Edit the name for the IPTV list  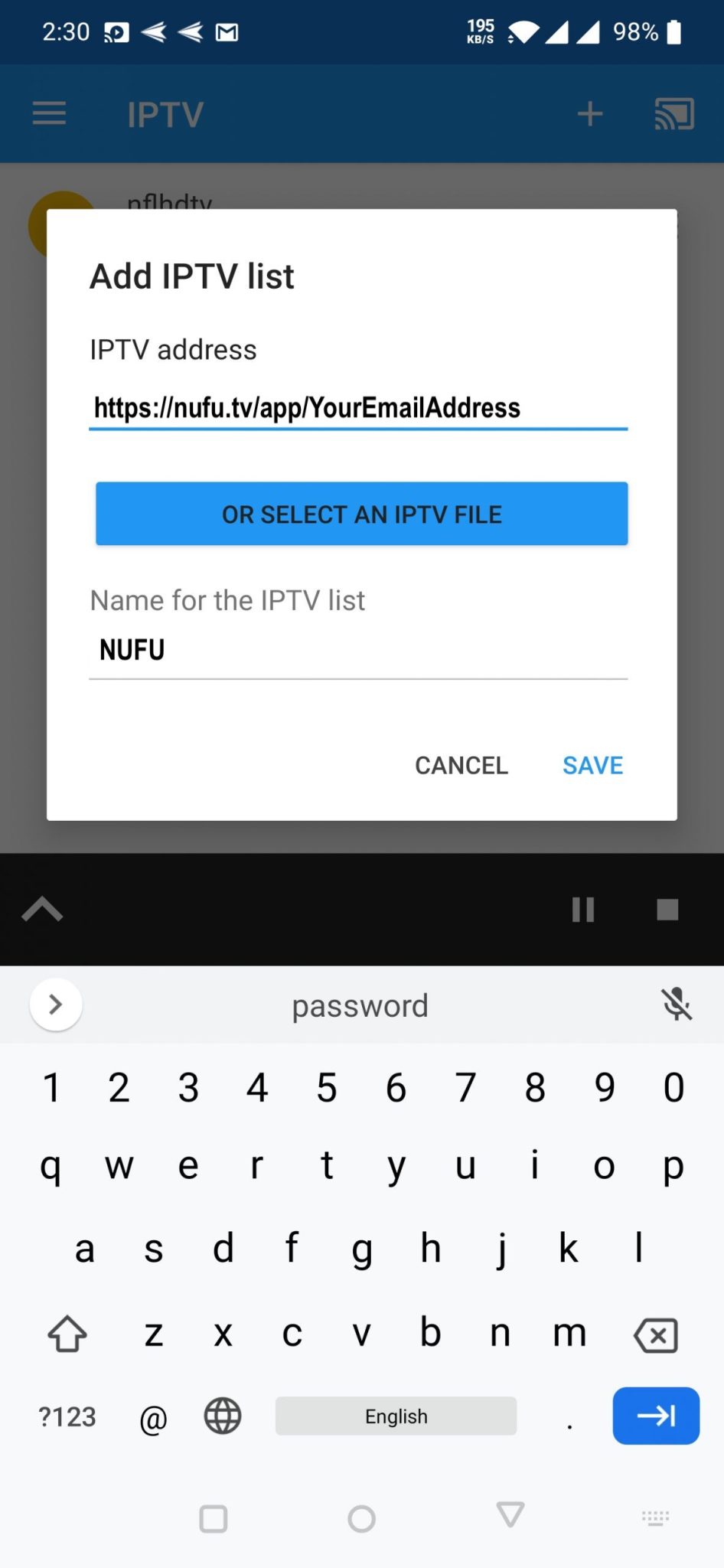(357, 650)
